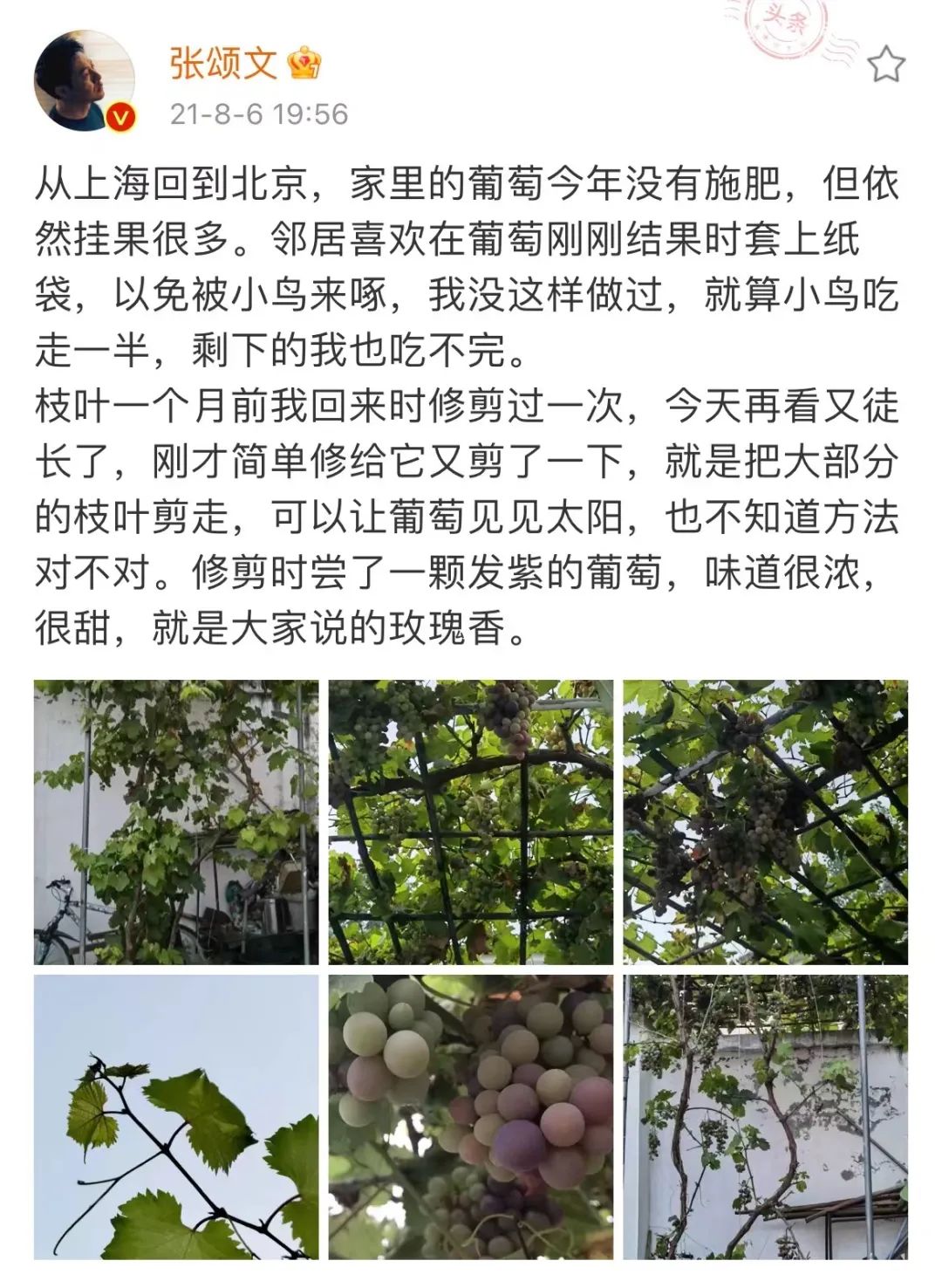View the photo of leaves against the sky
Screen dimensions: 942x1288
[x=176, y=1117]
